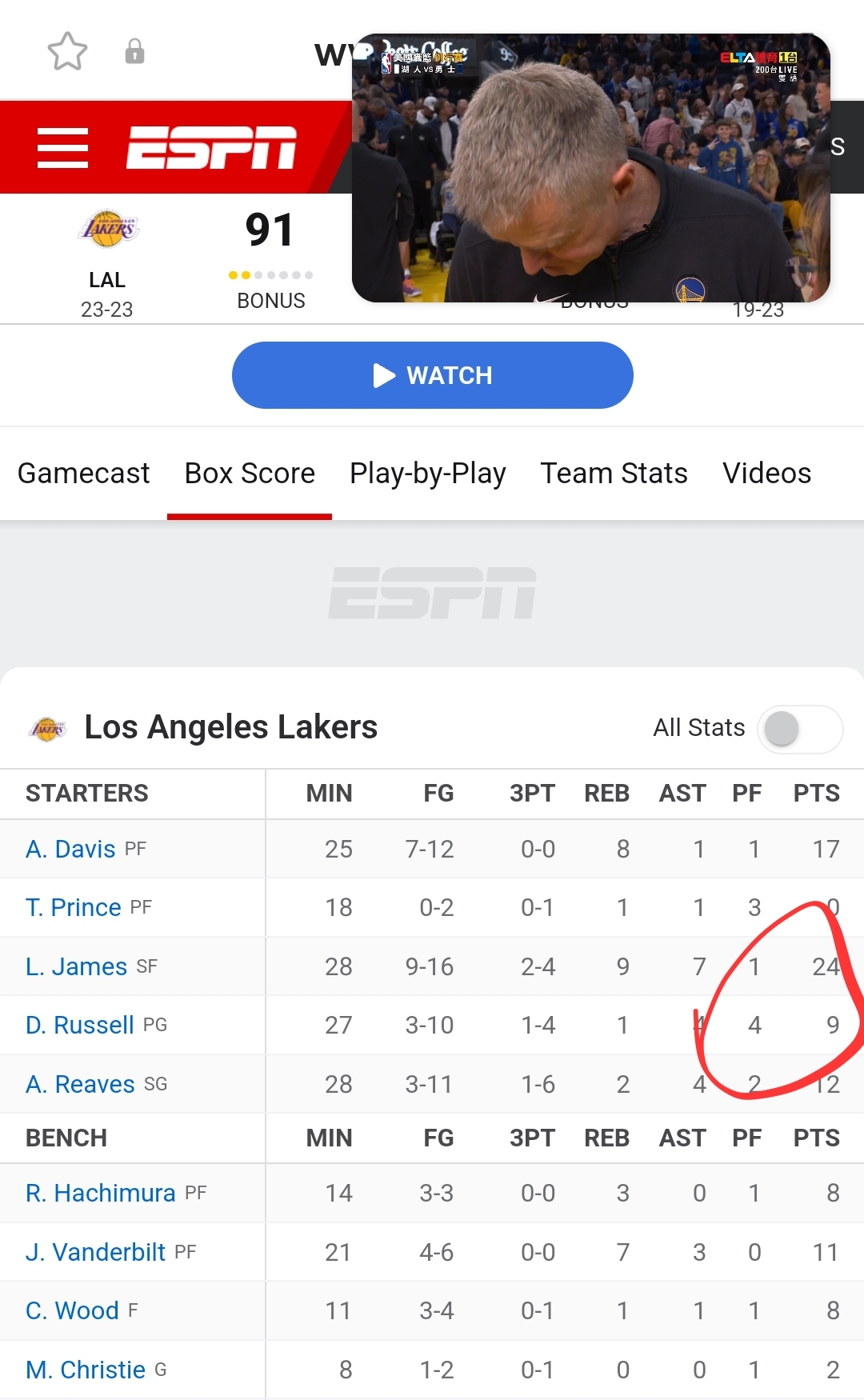864x1400 pixels.
Task: Open D. Russell player page
Action: coord(80,1025)
